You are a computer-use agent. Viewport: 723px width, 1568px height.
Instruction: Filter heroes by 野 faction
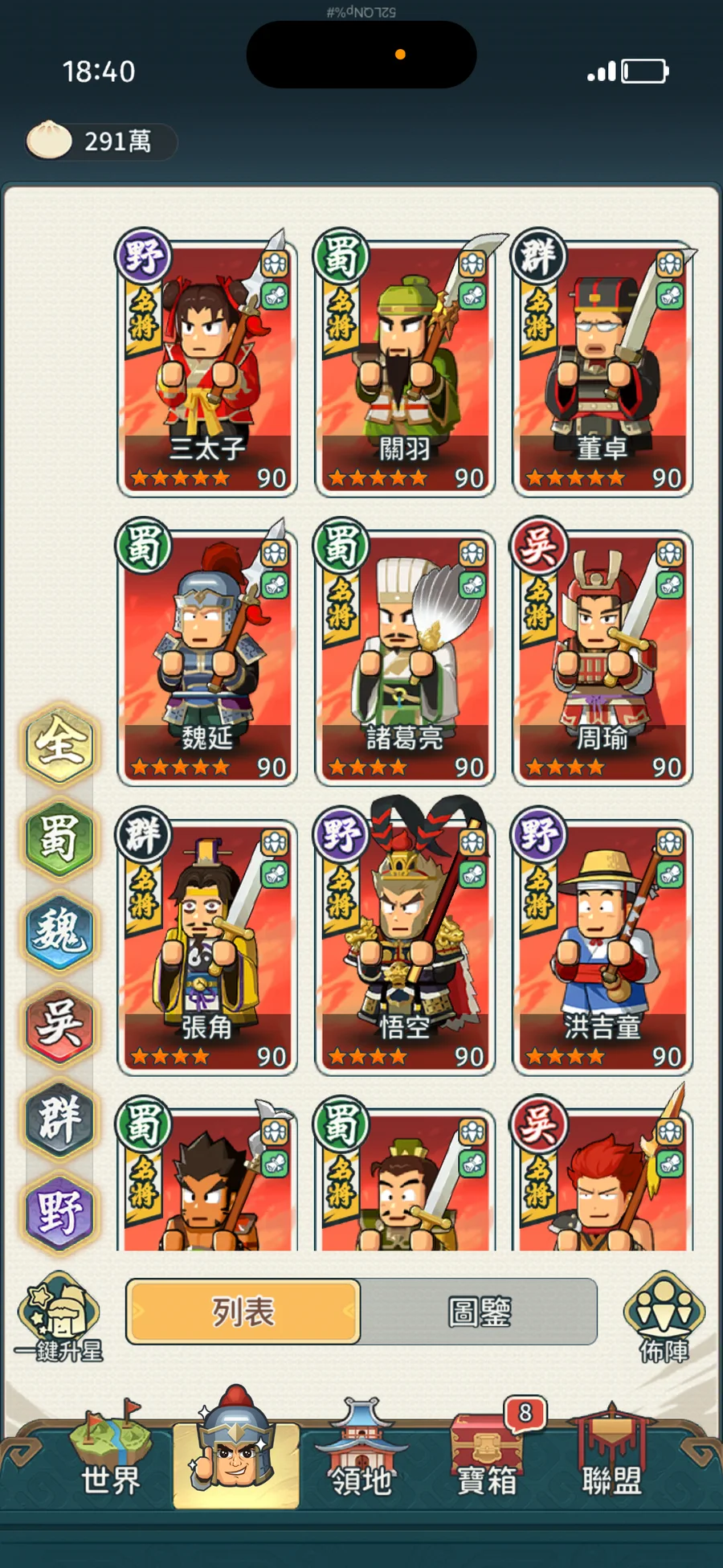pyautogui.click(x=59, y=1212)
